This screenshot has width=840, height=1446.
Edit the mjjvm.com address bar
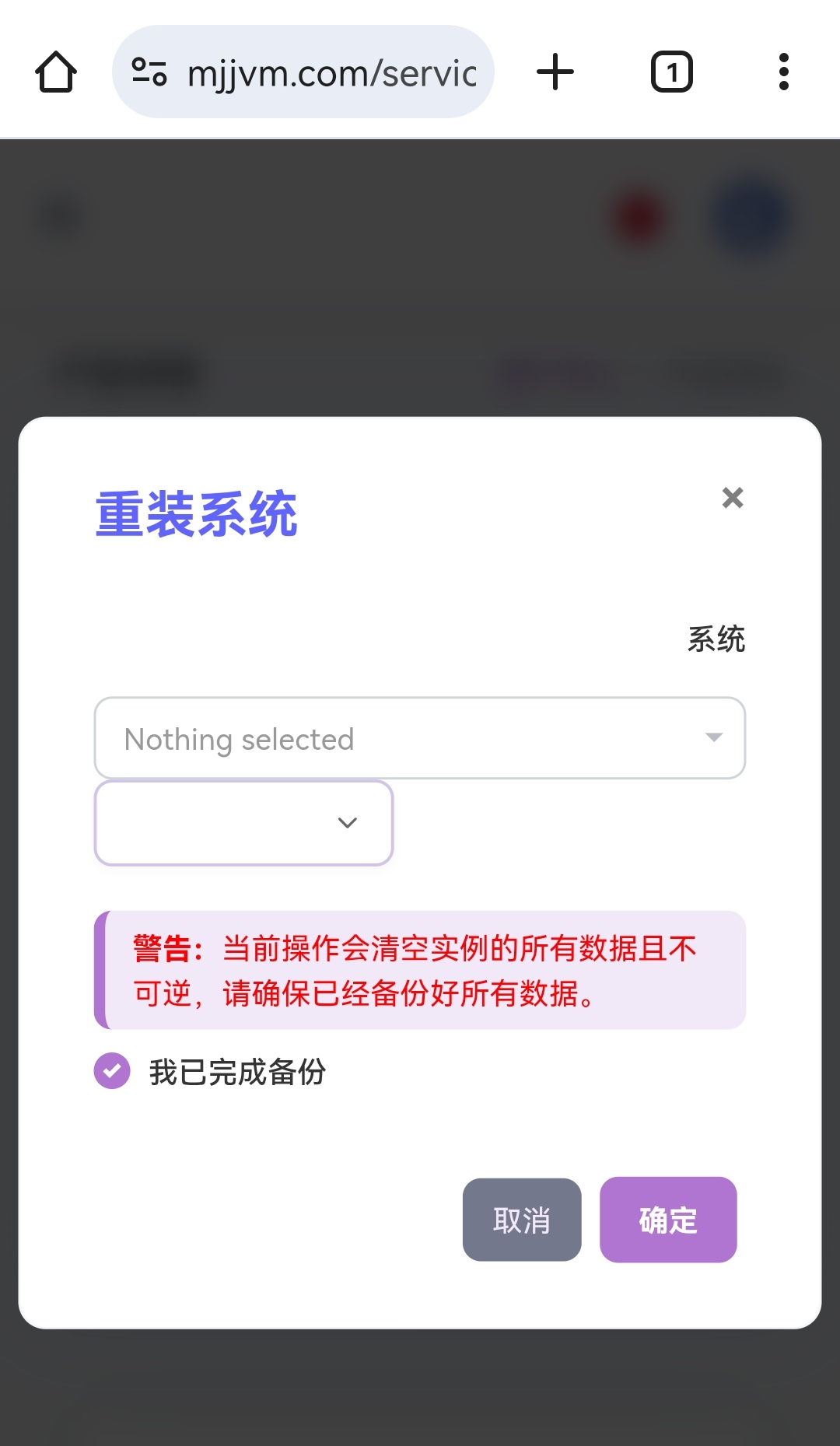[x=331, y=72]
